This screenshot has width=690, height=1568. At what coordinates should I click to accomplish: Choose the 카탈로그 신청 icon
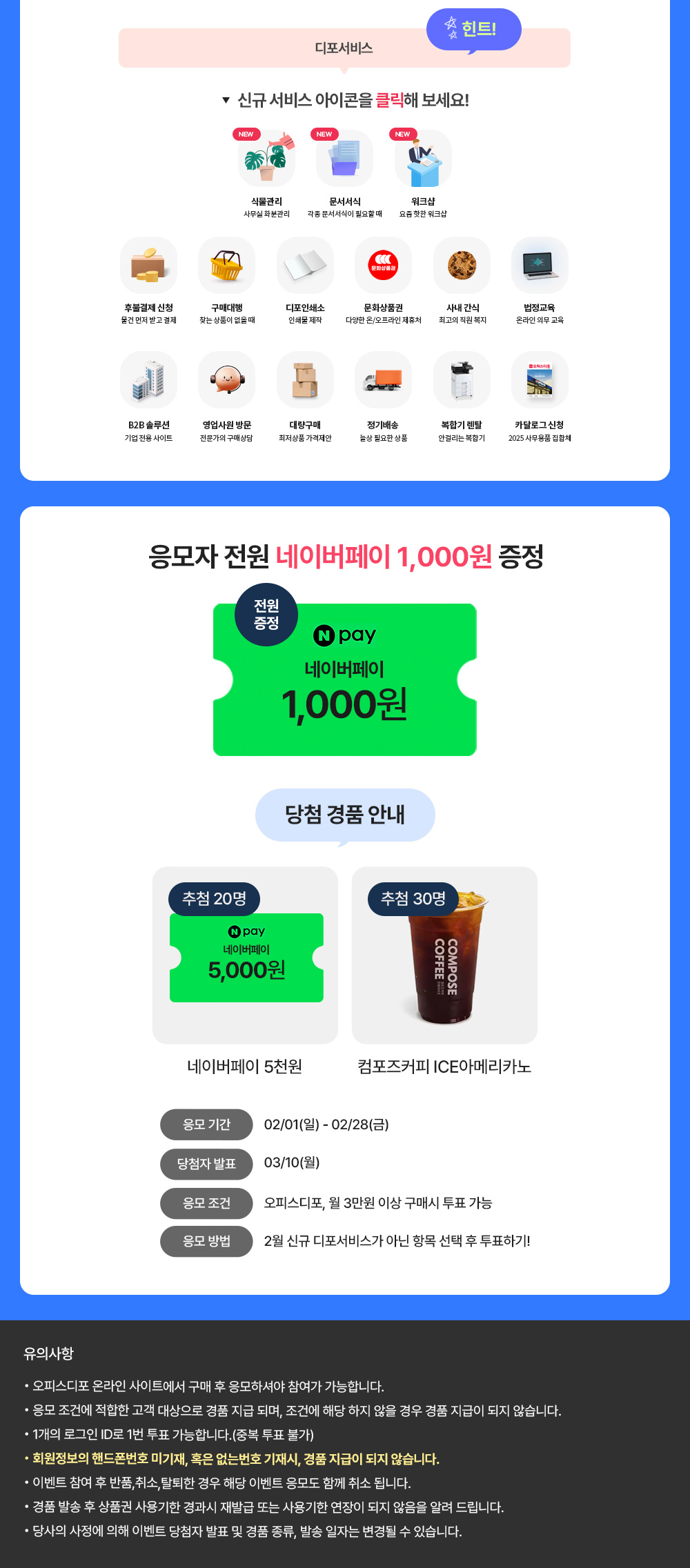[540, 380]
